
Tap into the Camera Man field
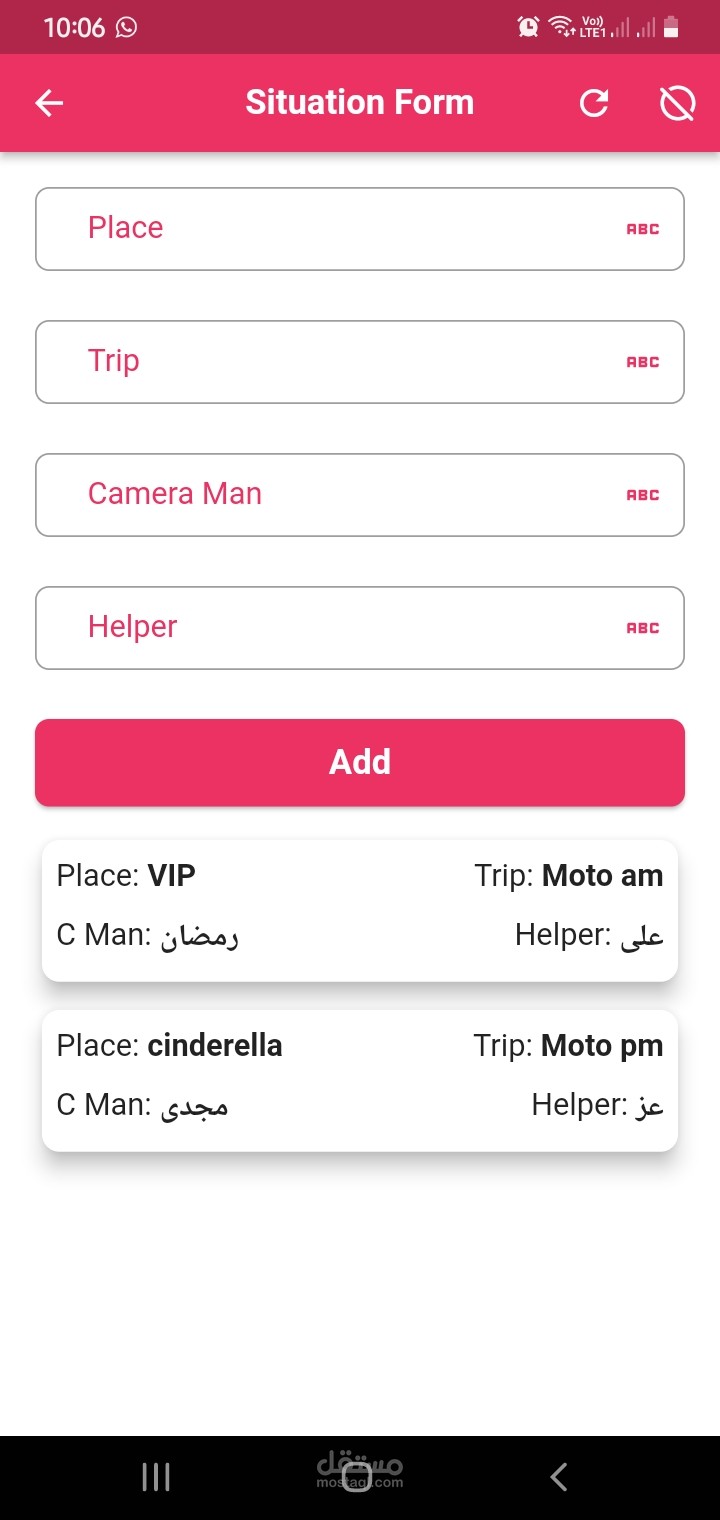tap(360, 495)
